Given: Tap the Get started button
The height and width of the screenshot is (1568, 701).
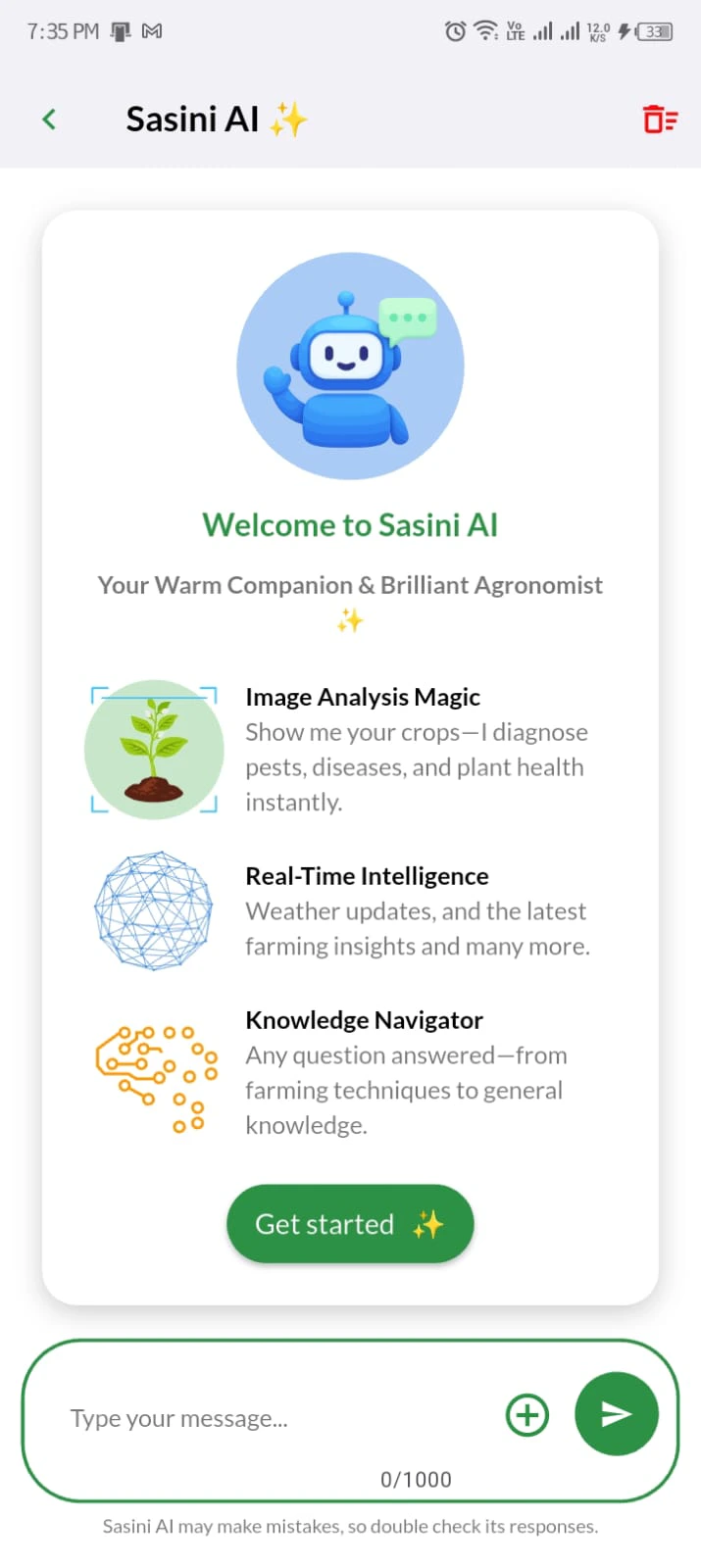Looking at the screenshot, I should coord(350,1224).
